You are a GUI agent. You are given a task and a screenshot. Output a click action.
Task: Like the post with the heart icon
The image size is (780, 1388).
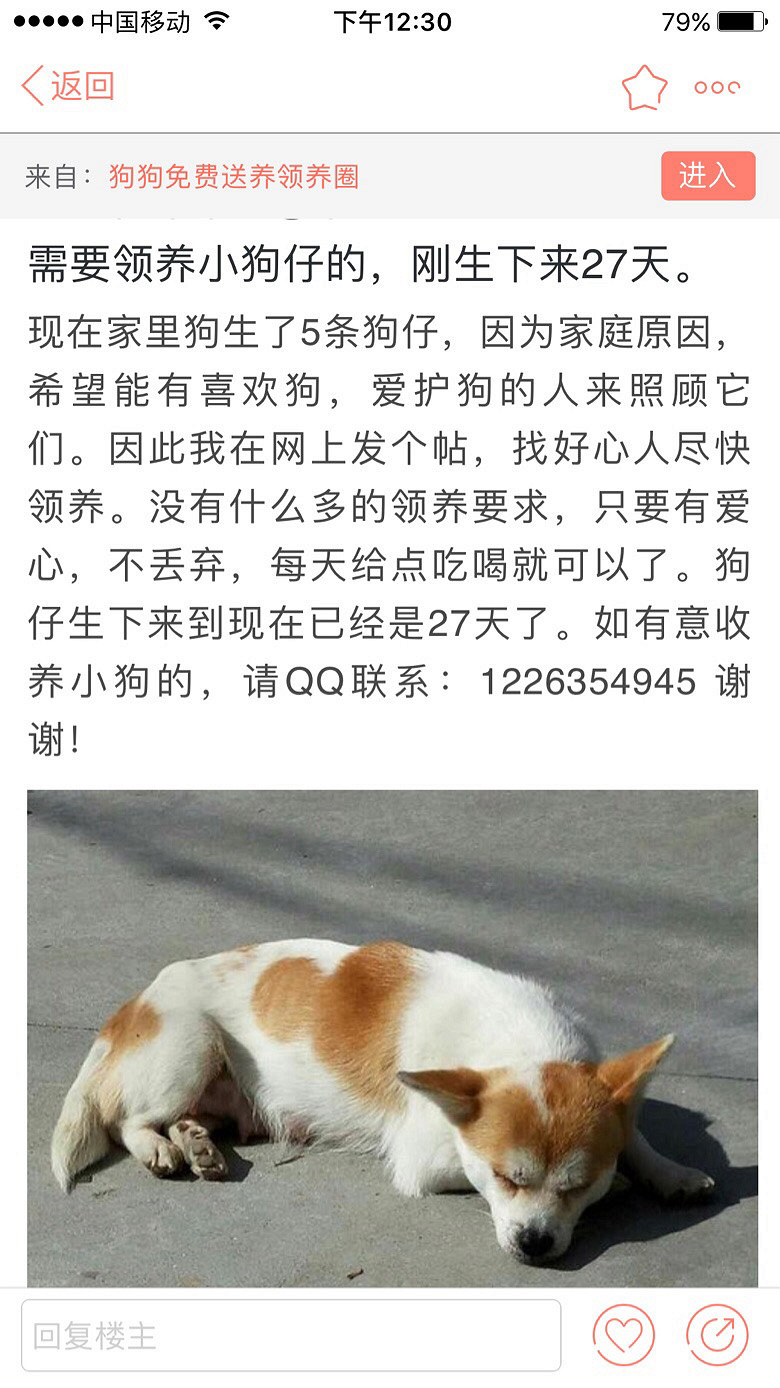pos(623,1335)
